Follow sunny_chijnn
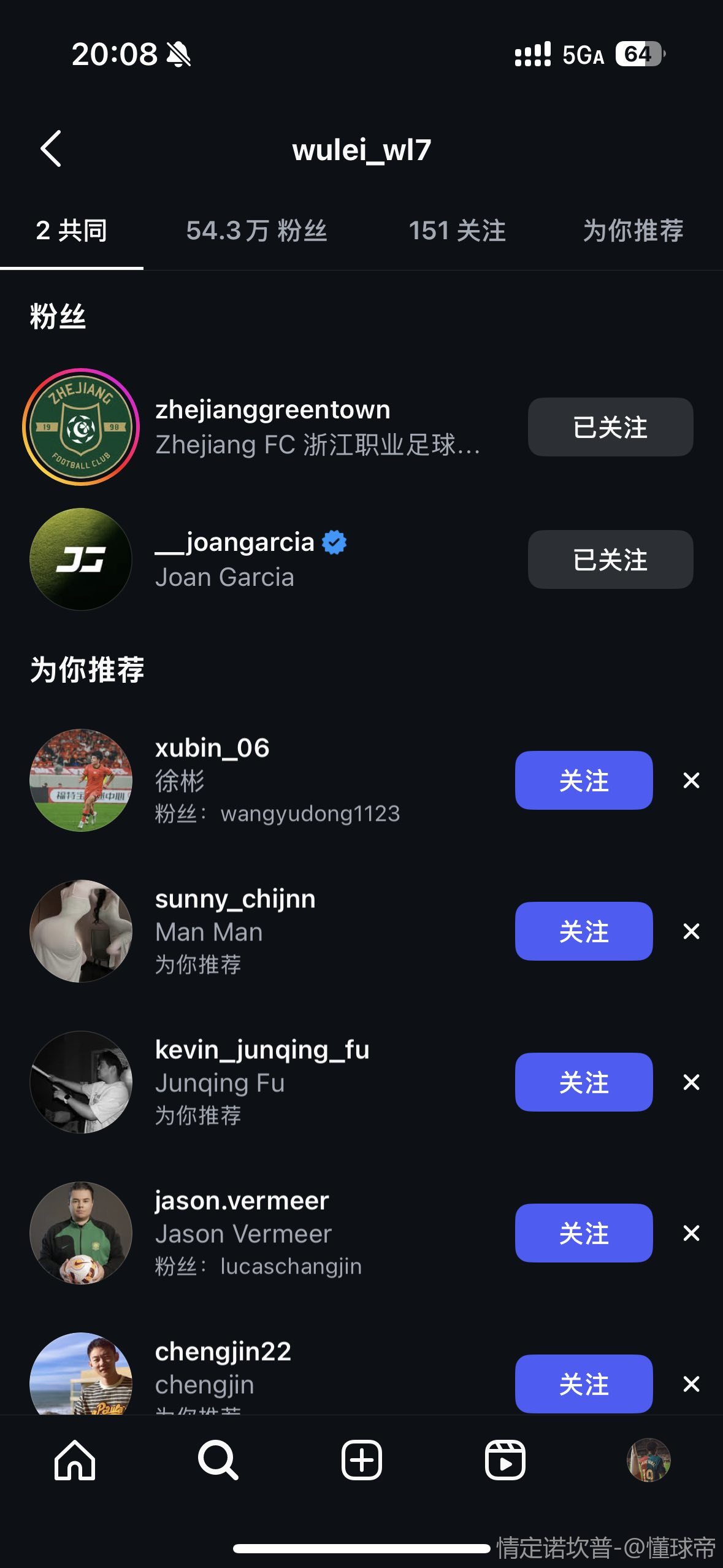 [x=583, y=931]
